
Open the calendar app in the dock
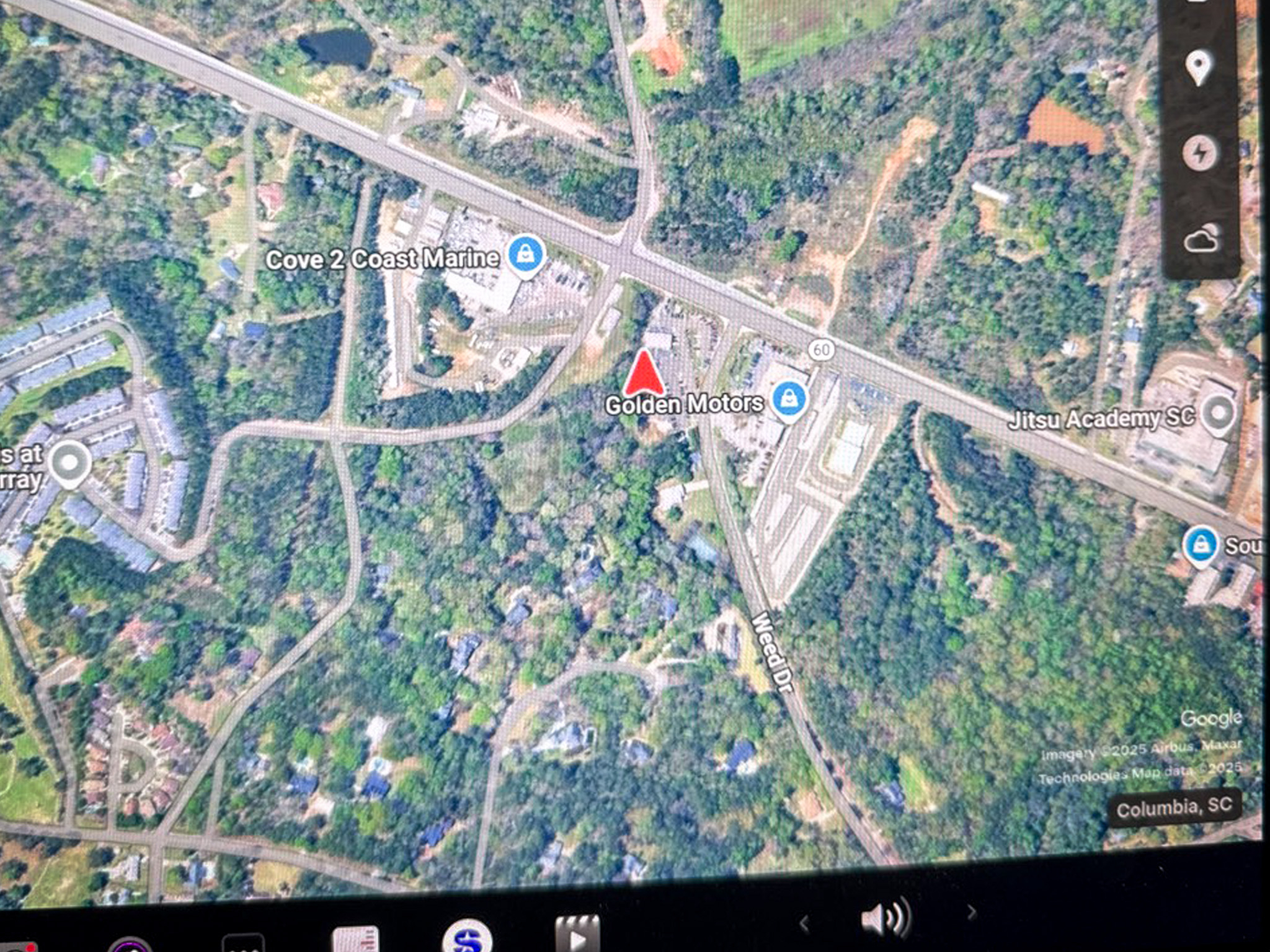click(x=355, y=940)
